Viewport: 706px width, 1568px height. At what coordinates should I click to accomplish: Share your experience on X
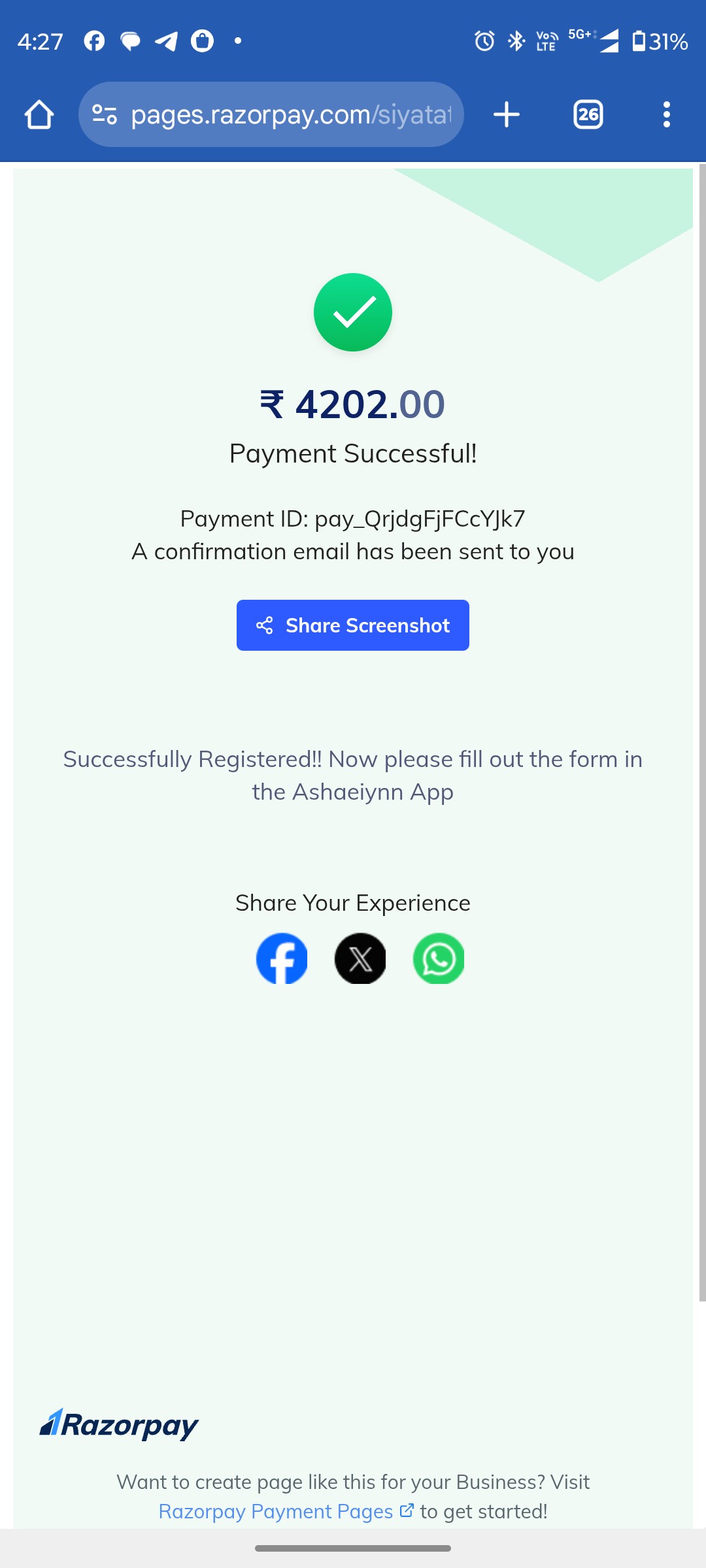tap(360, 958)
